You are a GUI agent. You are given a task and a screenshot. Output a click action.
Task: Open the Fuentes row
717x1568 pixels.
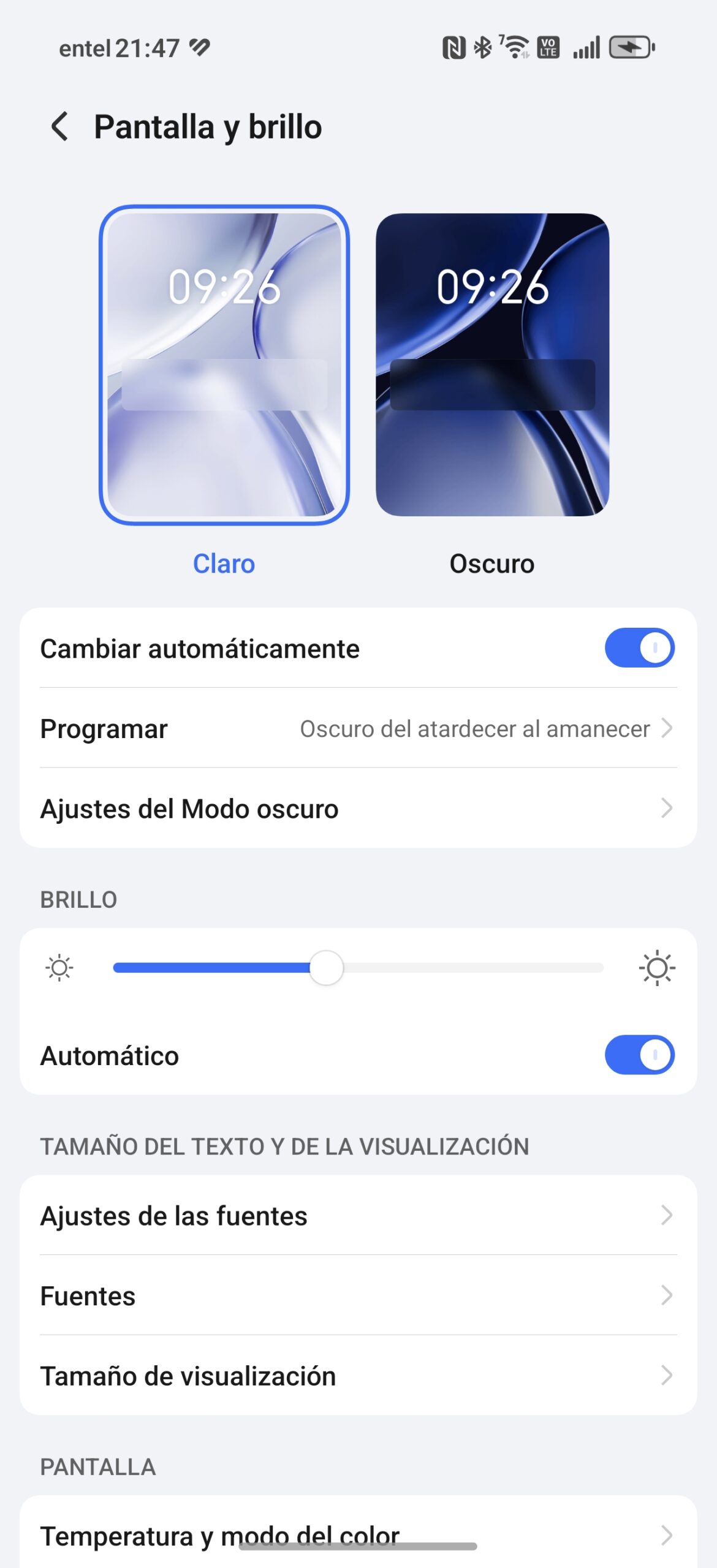358,1295
